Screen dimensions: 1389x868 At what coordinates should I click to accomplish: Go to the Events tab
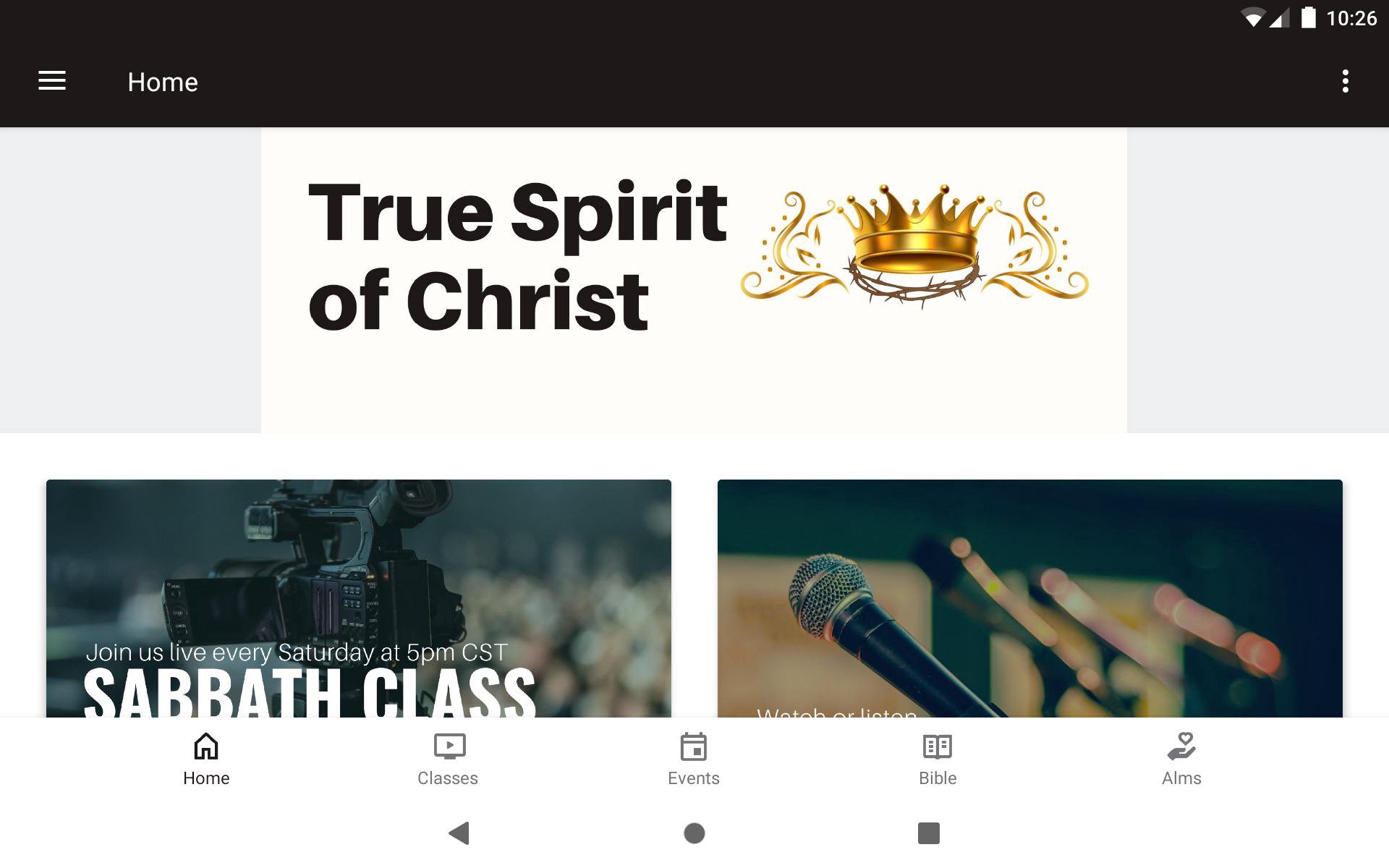[x=693, y=759]
